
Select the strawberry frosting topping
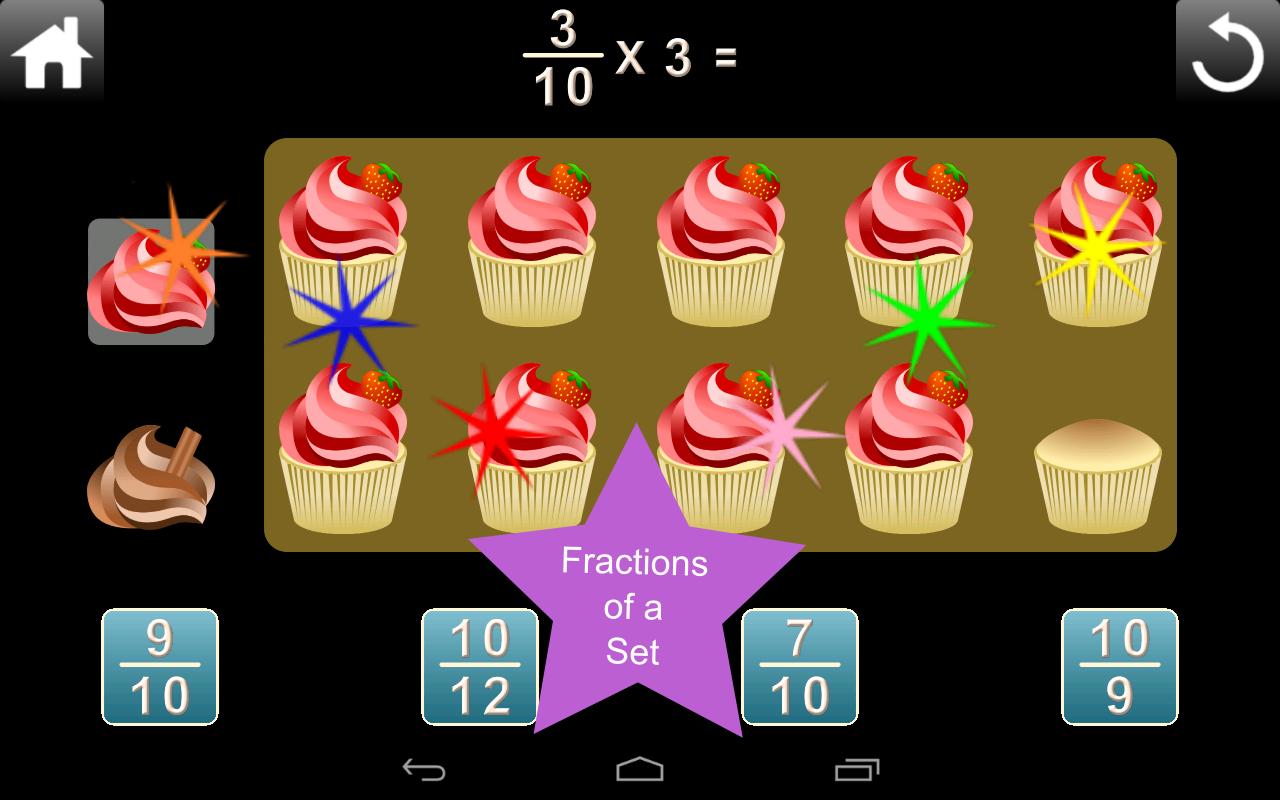151,283
